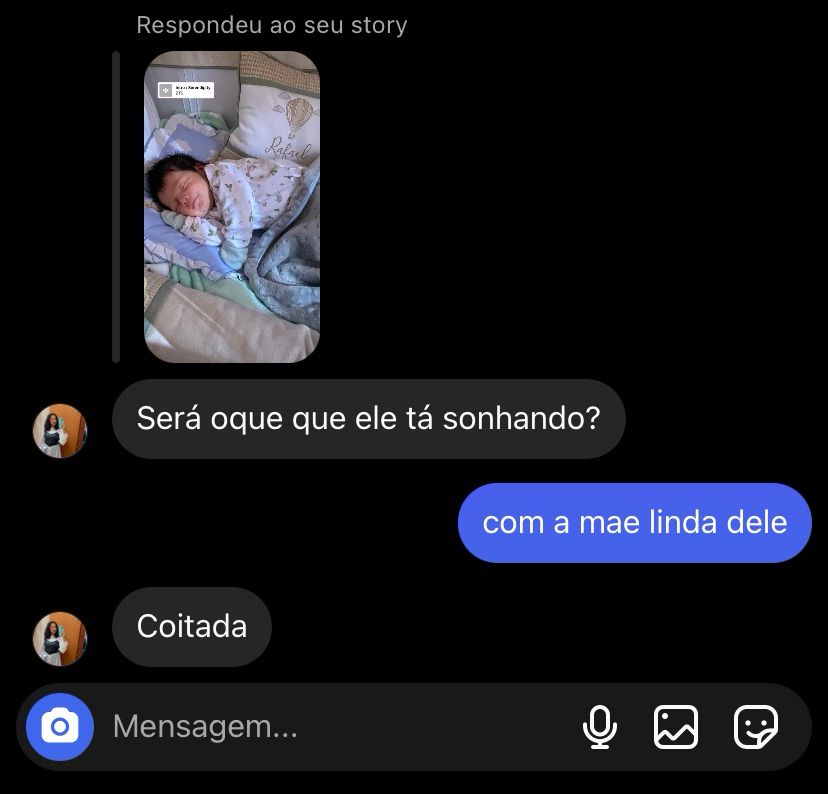828x794 pixels.
Task: Open profile from avatar beside 'Será oque' message
Action: [x=60, y=431]
